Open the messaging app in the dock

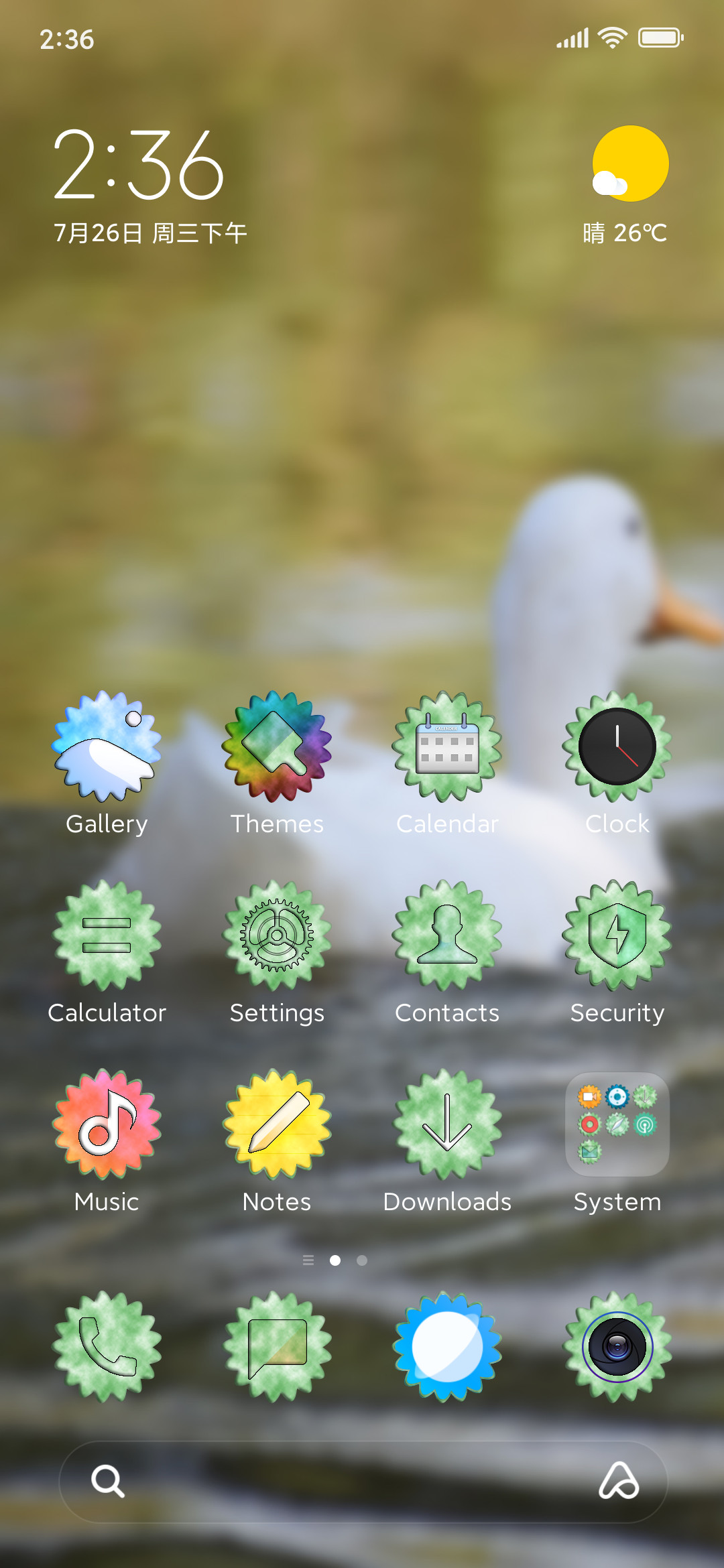coord(278,1347)
